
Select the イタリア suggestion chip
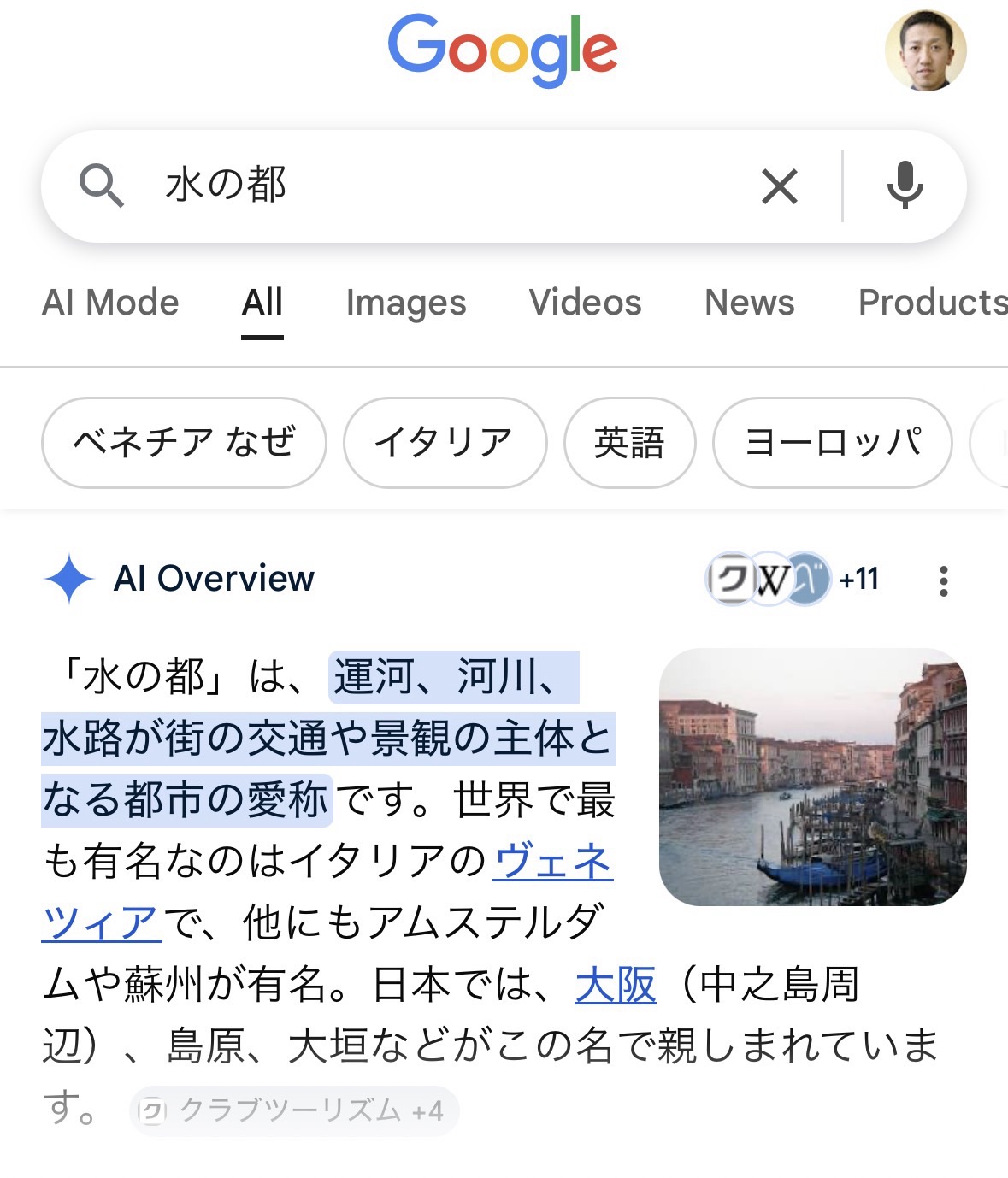[x=444, y=443]
